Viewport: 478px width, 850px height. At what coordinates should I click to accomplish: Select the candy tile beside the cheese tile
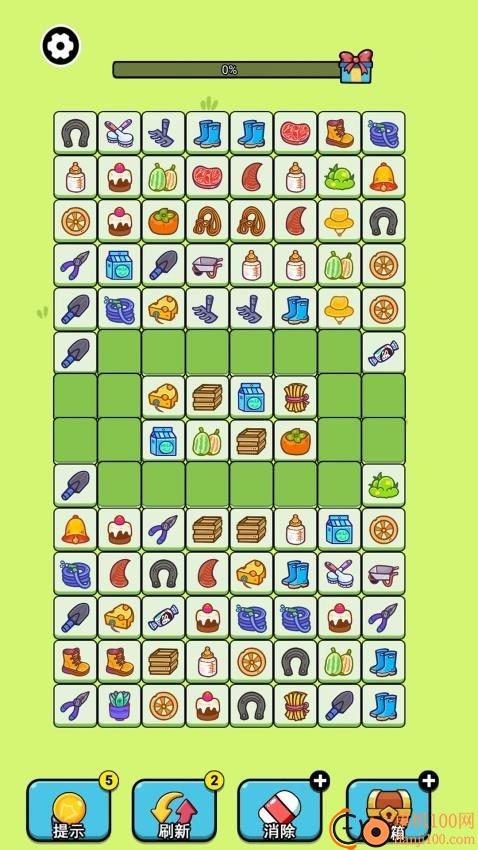point(163,617)
